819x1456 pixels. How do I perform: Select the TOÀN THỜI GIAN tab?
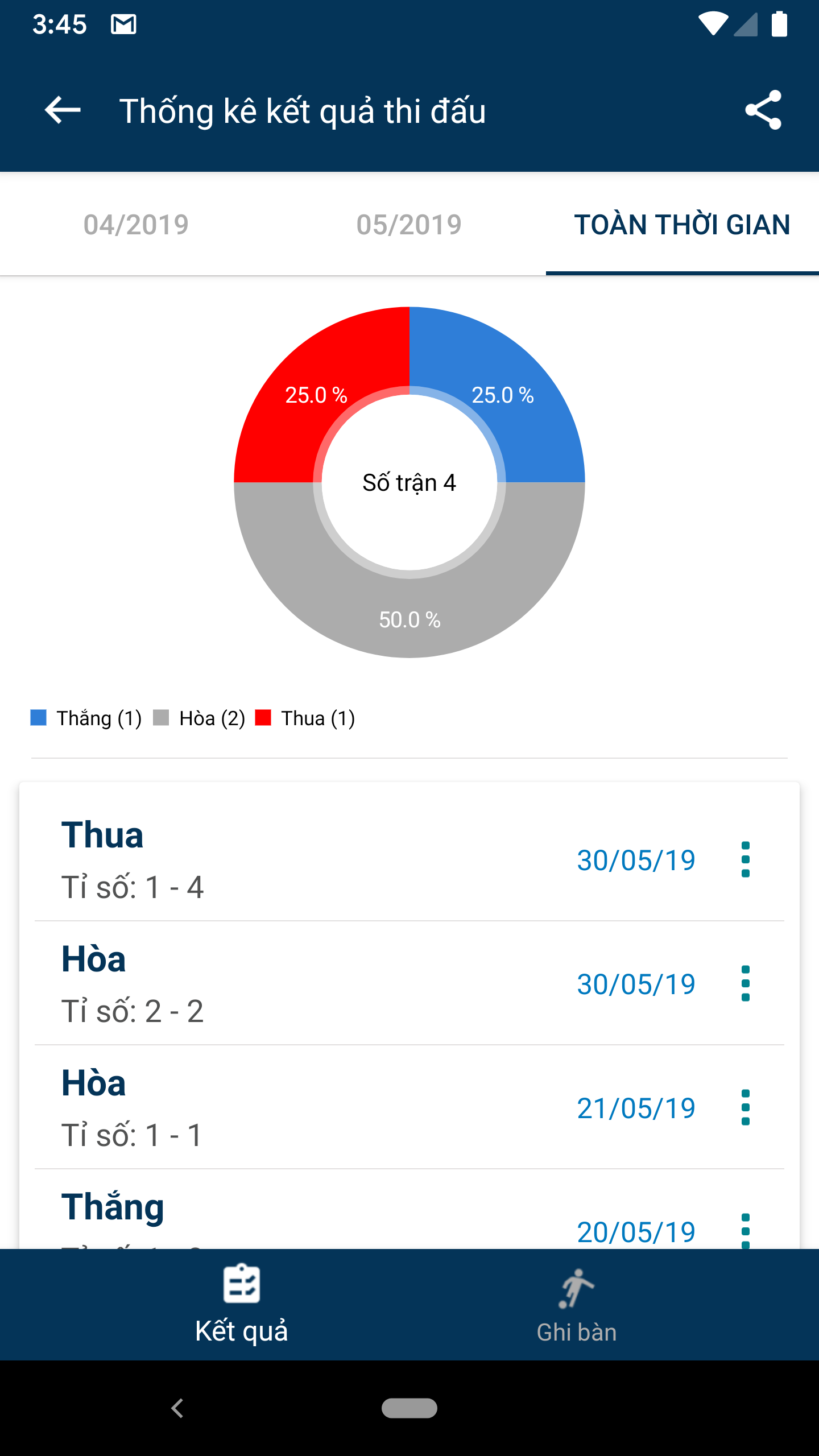682,225
